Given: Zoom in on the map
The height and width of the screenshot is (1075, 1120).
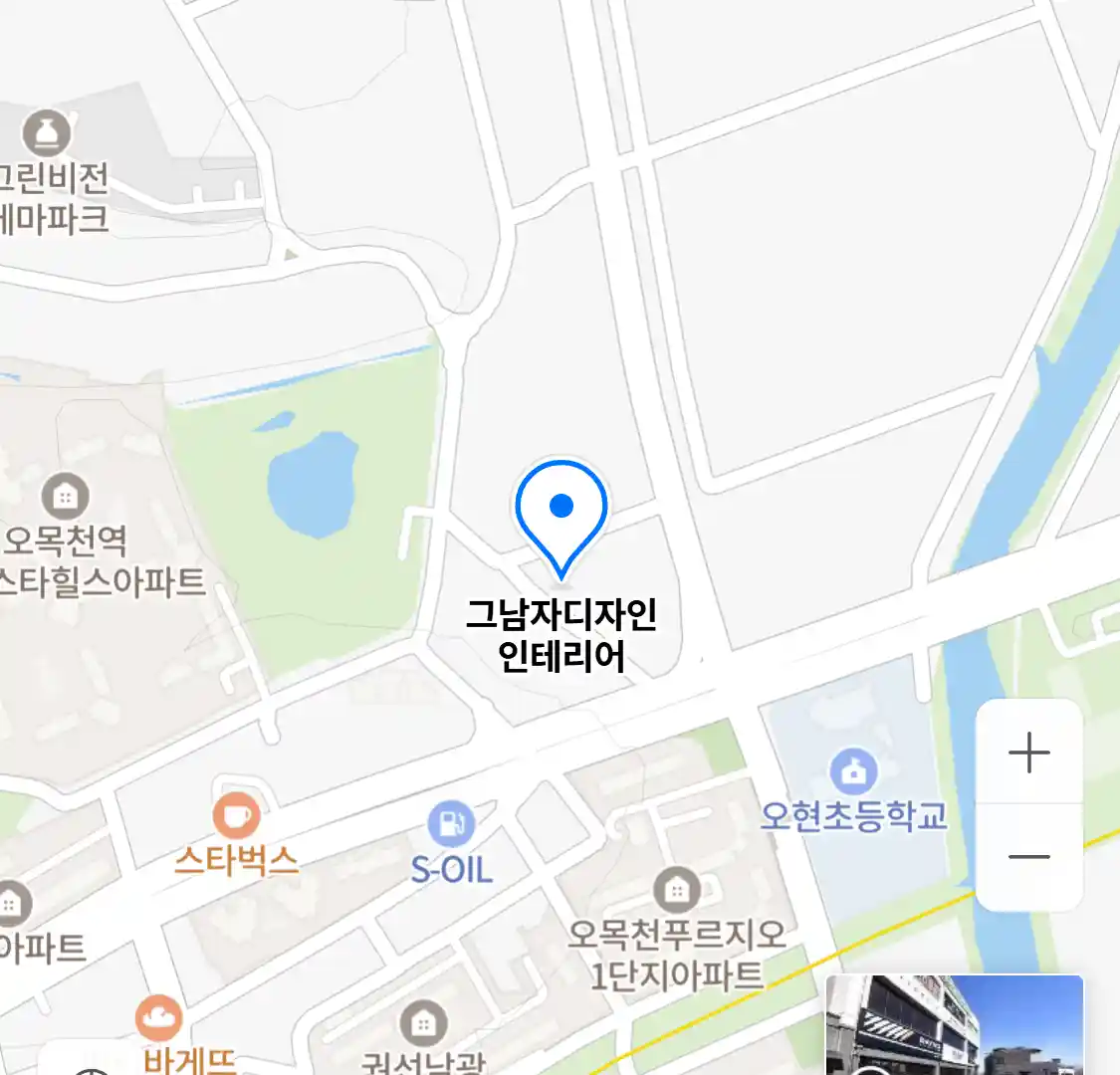Looking at the screenshot, I should tap(1028, 752).
